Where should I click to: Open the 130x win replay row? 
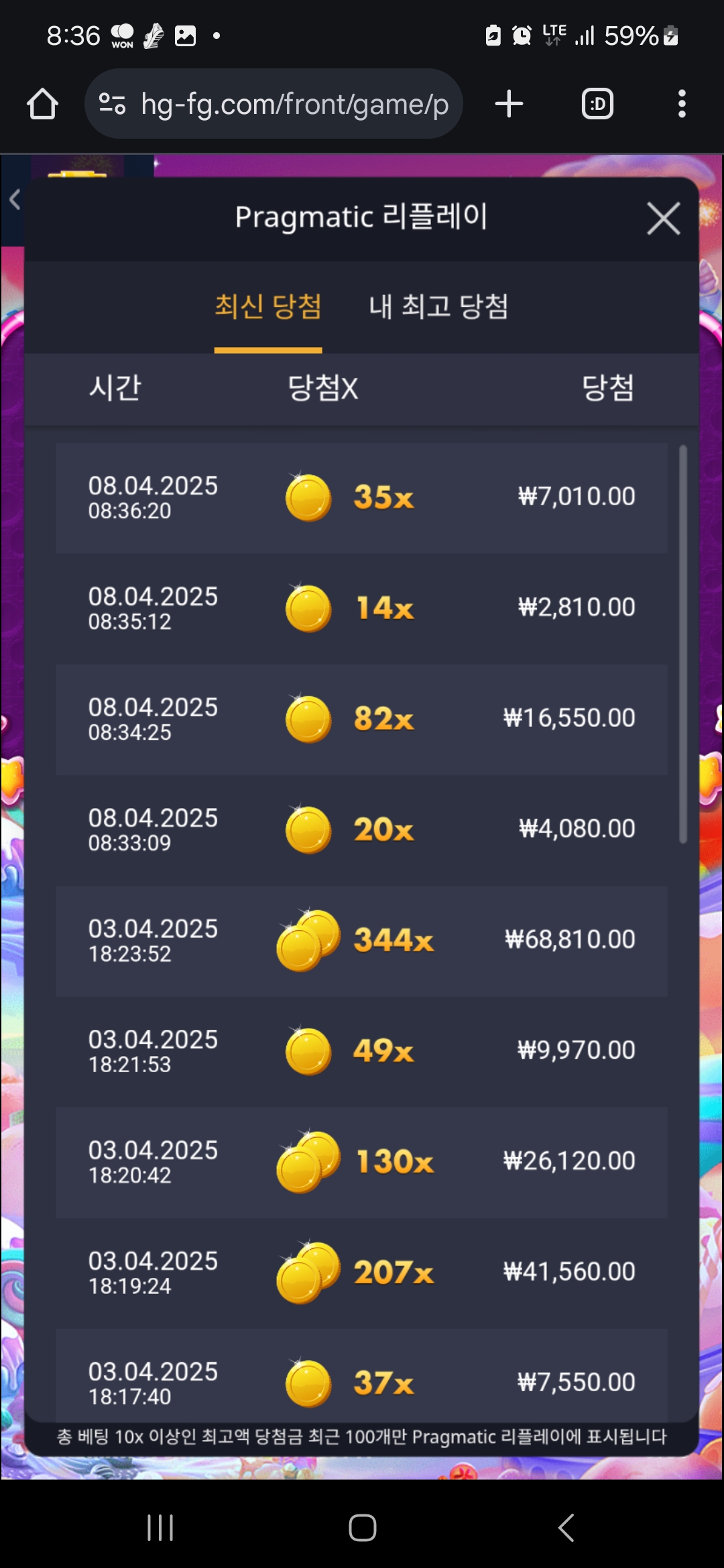pyautogui.click(x=361, y=1161)
